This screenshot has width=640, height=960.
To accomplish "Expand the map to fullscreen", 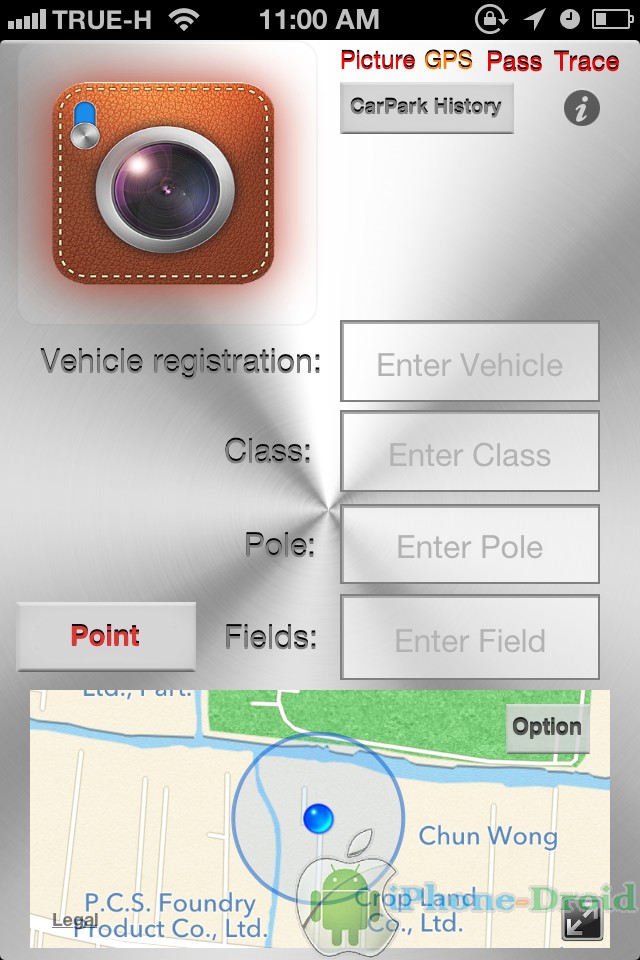I will (582, 921).
